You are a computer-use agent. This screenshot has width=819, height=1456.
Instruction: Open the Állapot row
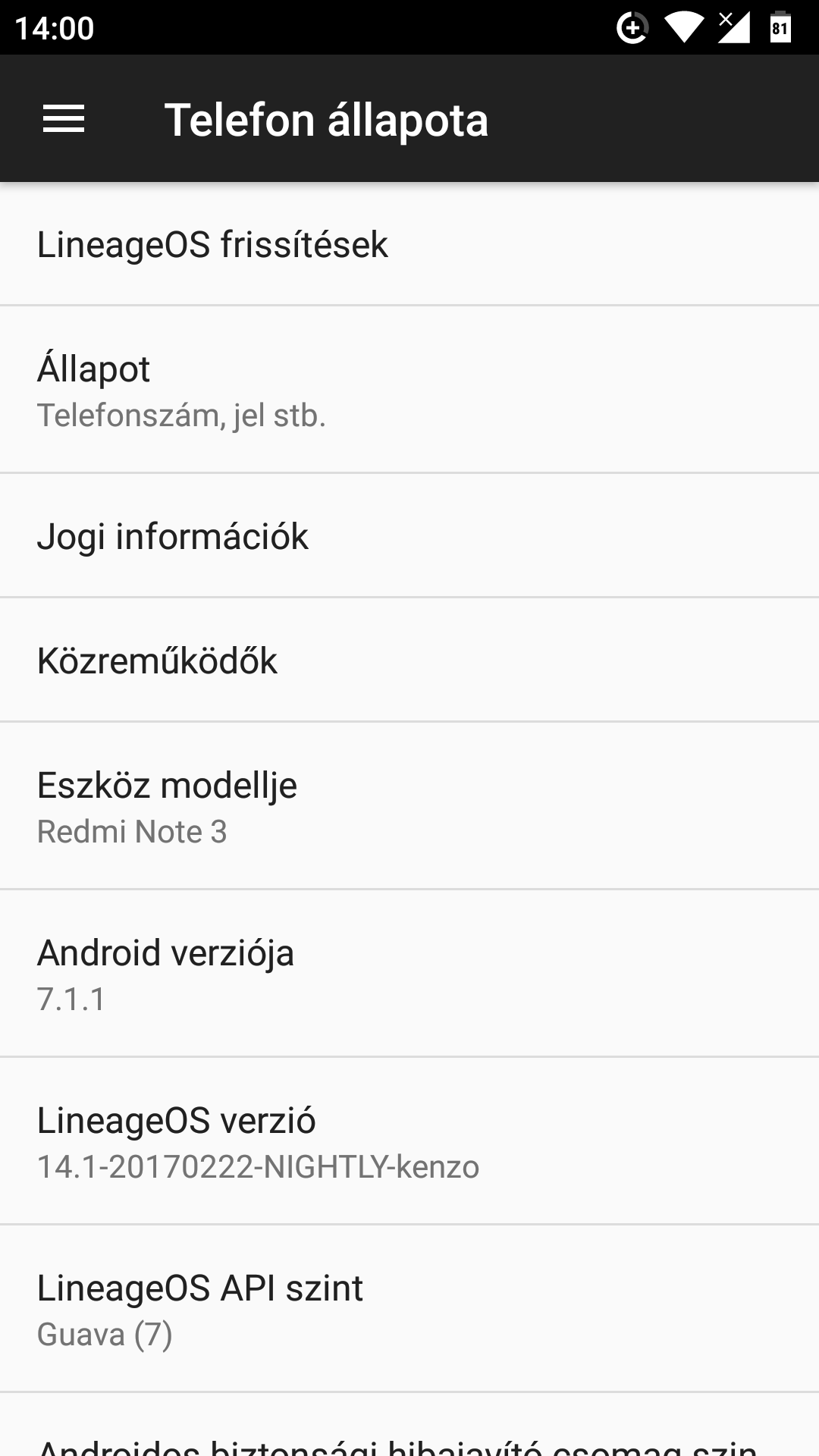(409, 390)
